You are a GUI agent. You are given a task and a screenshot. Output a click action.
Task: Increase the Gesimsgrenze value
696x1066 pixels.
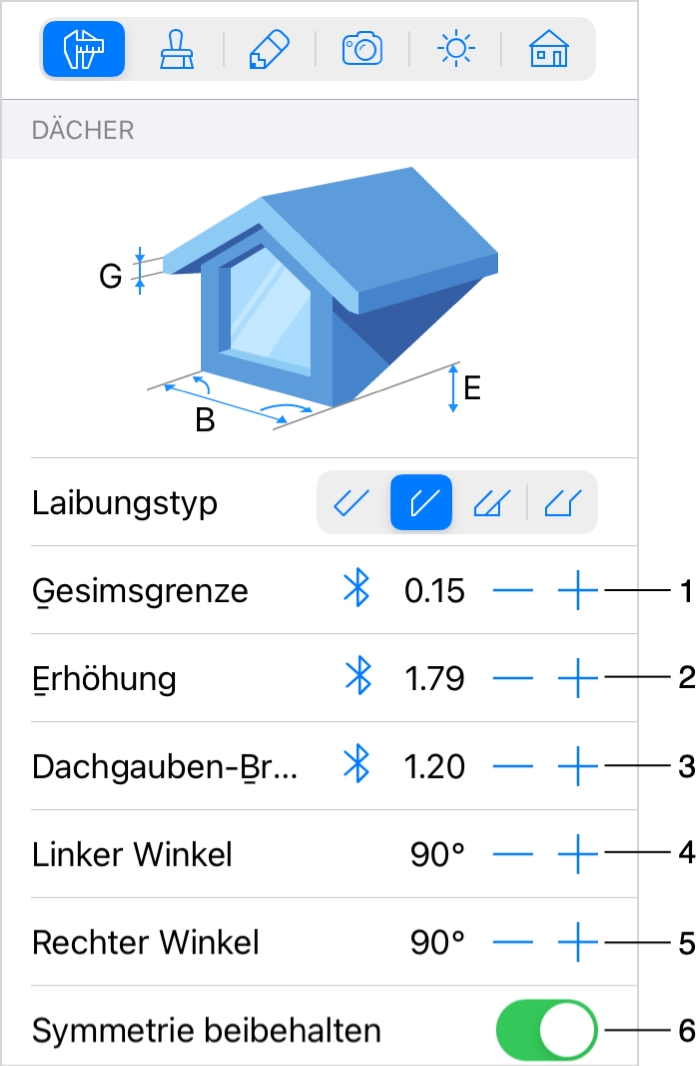(577, 592)
